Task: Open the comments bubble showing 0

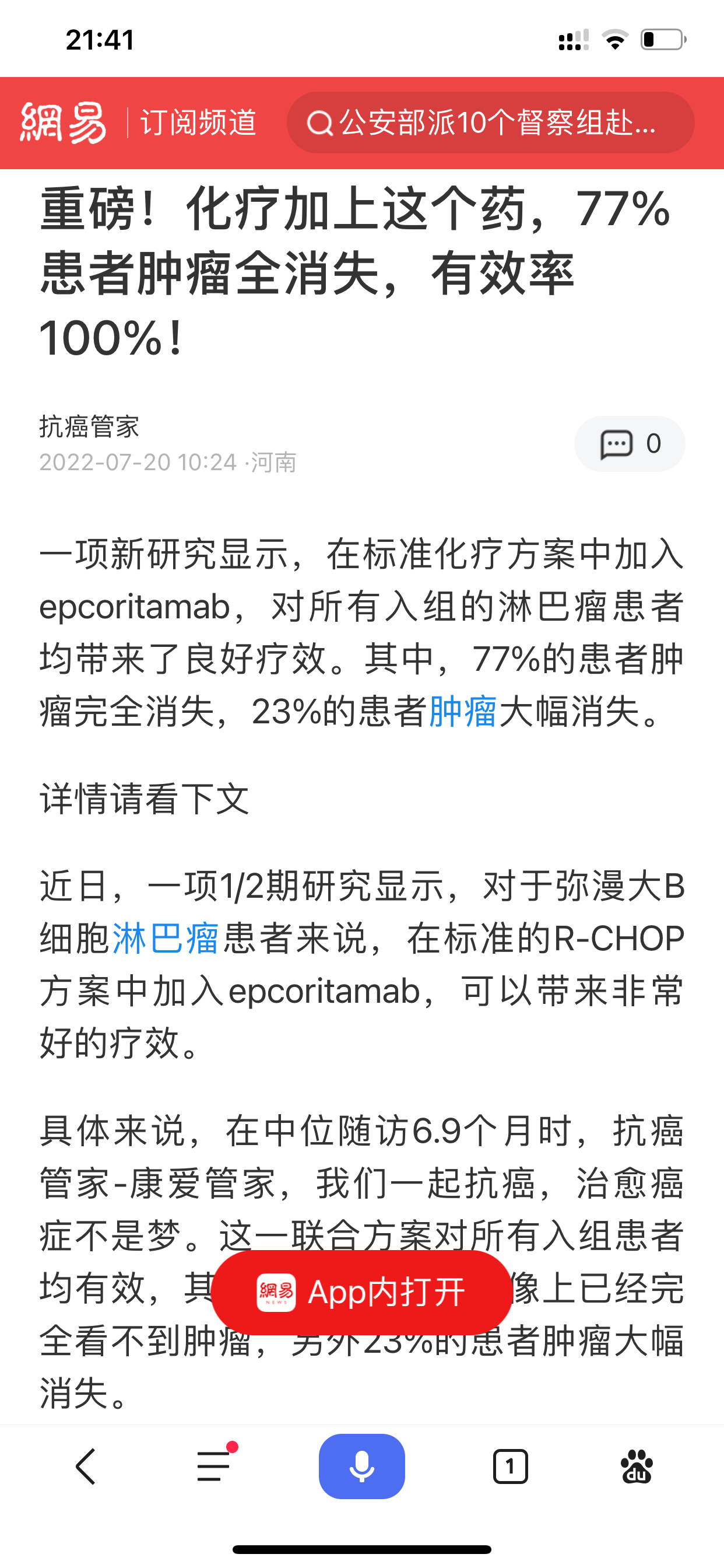Action: point(629,444)
